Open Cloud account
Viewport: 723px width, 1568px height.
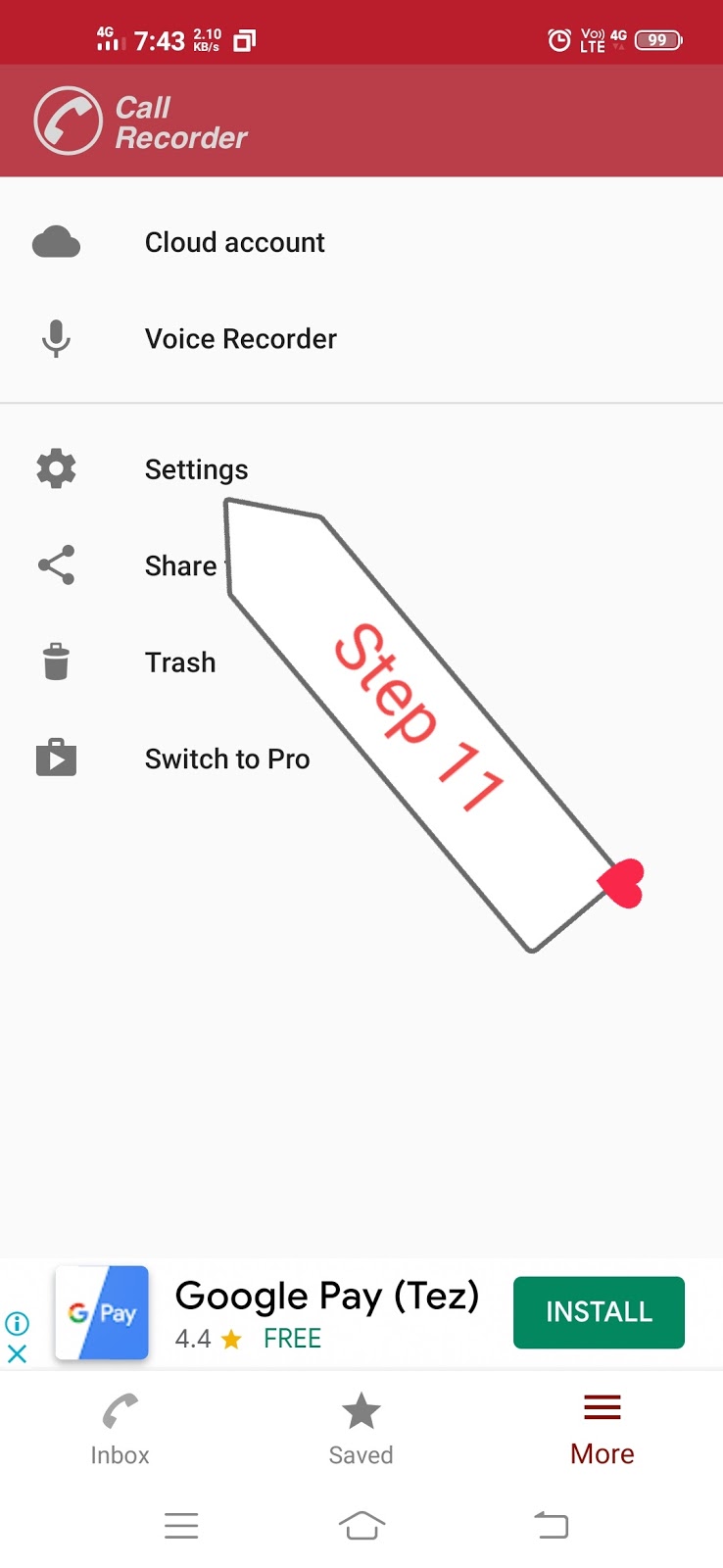tap(234, 242)
